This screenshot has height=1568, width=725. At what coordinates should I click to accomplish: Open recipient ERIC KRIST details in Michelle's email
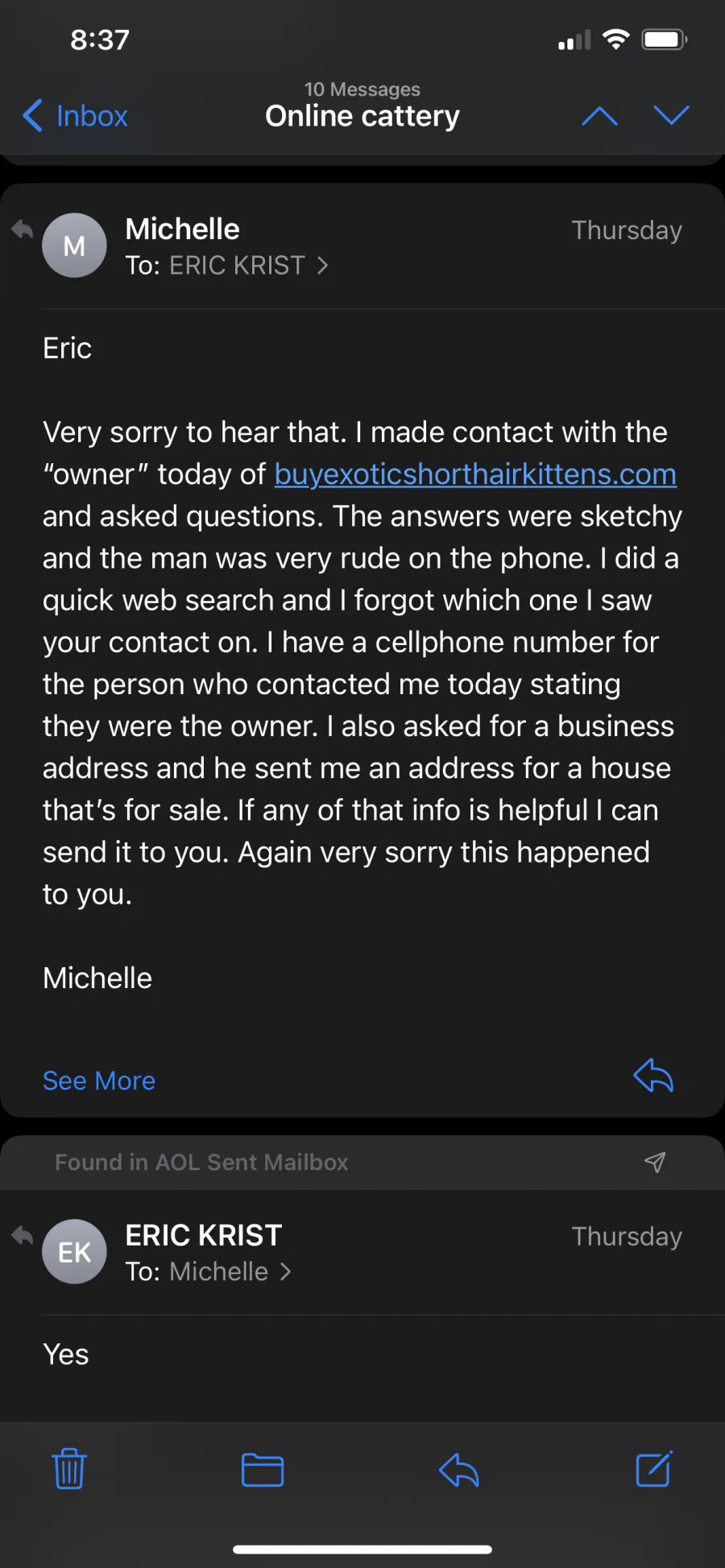pos(227,266)
